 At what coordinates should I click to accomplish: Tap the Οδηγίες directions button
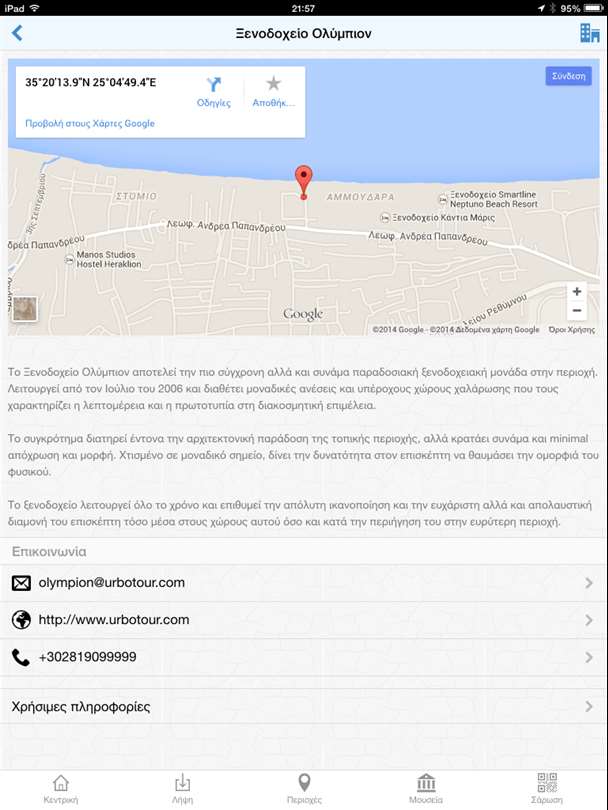[x=213, y=90]
